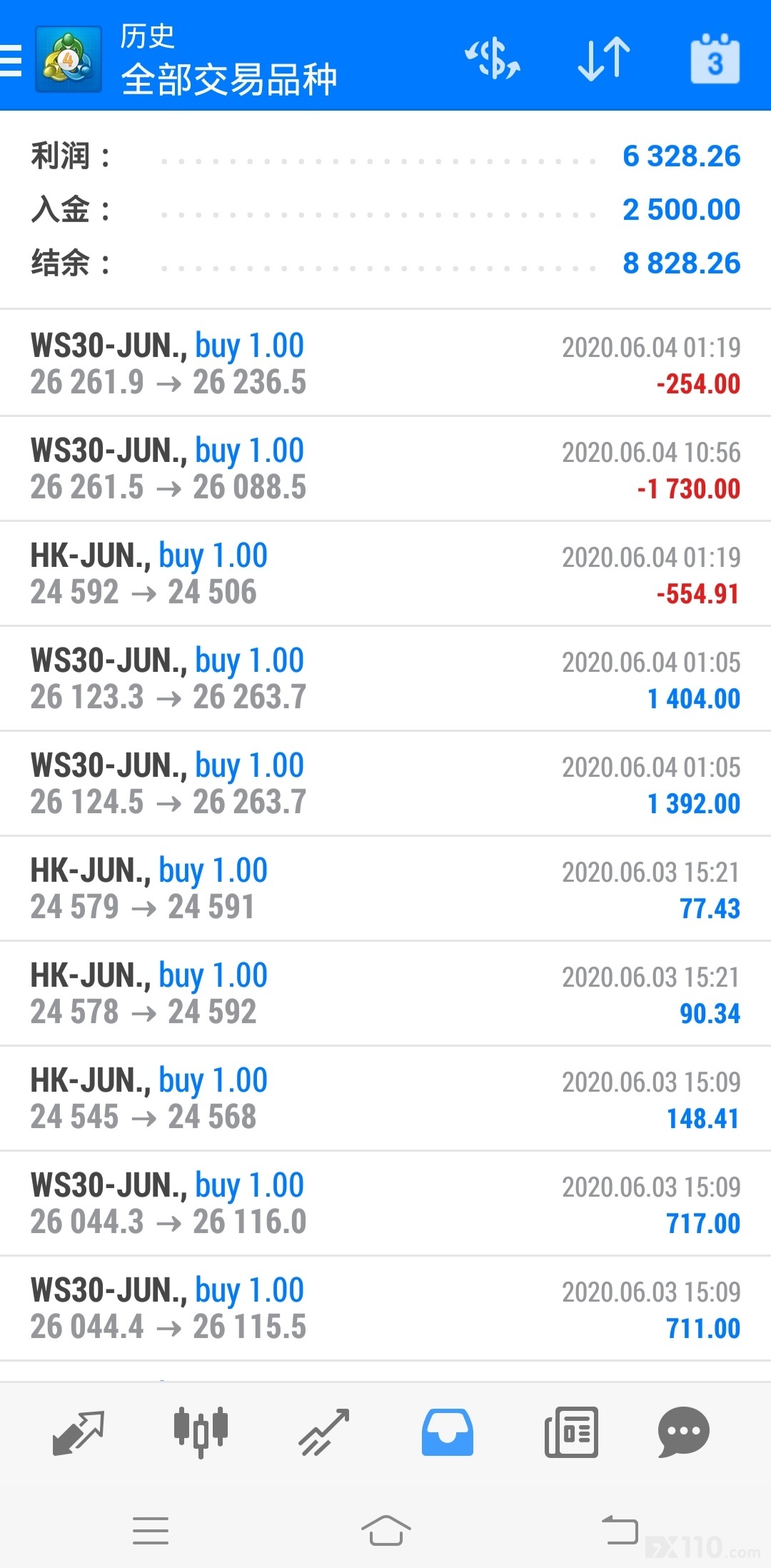The image size is (771, 1568).
Task: Switch to the candlestick Chart tab
Action: pos(201,1432)
